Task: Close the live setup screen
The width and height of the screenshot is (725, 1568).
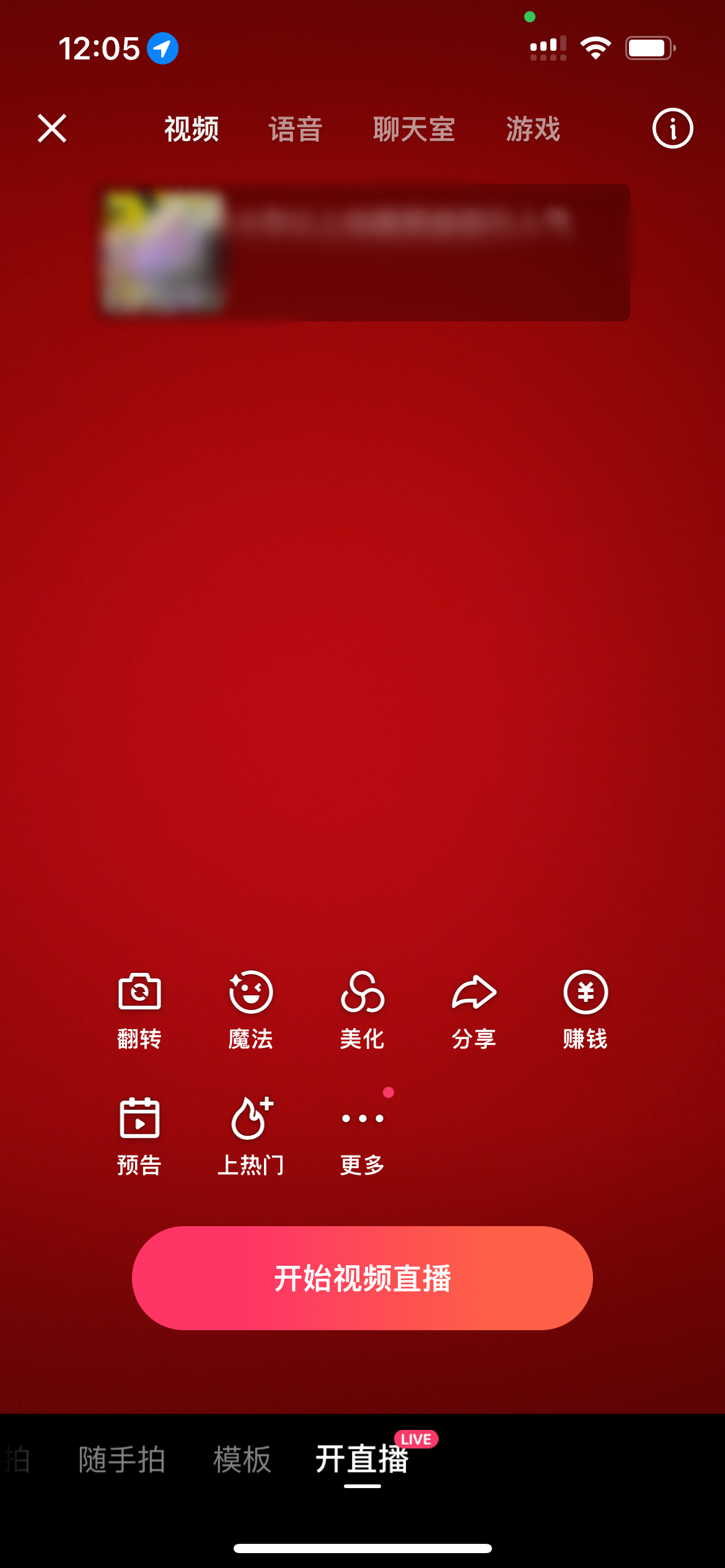Action: point(52,129)
